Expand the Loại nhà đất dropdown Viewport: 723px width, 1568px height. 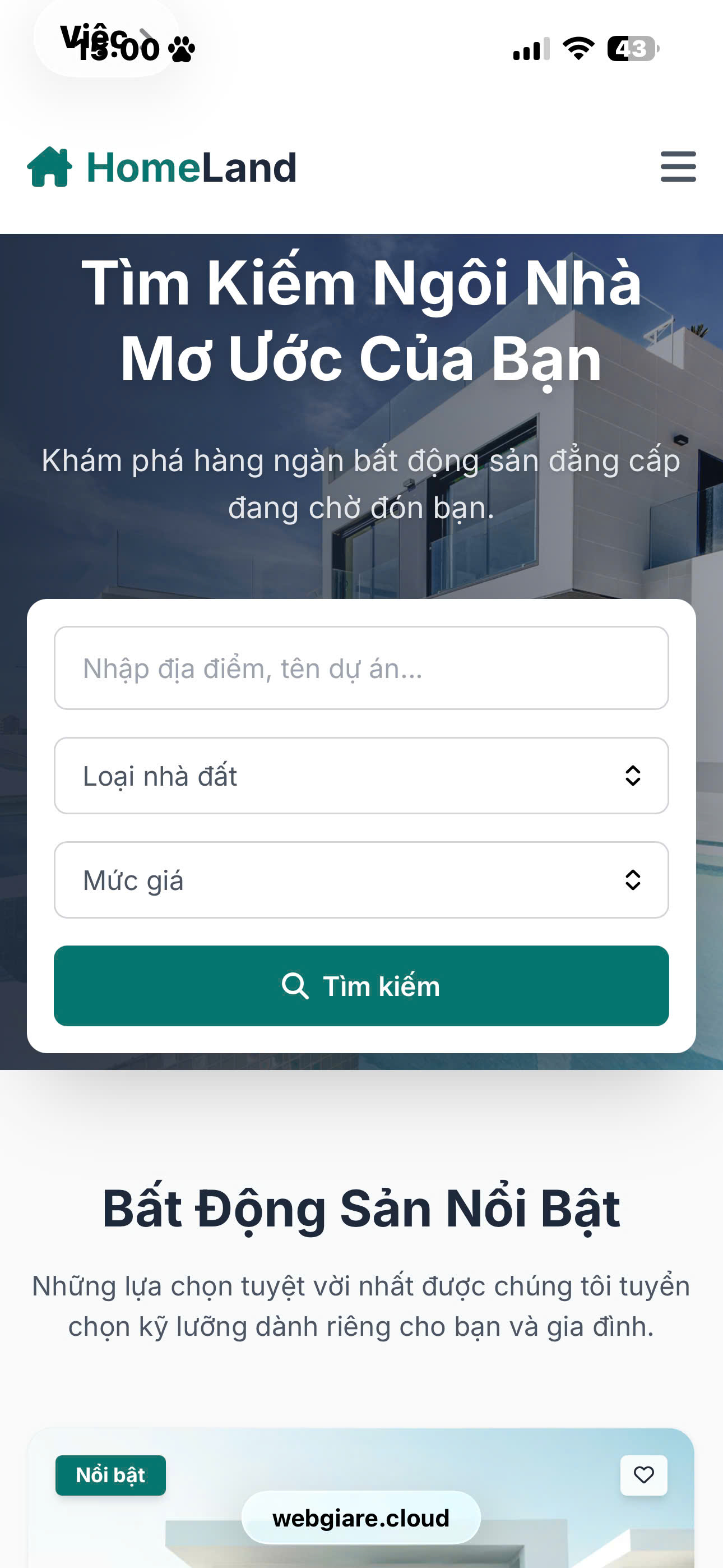point(361,776)
